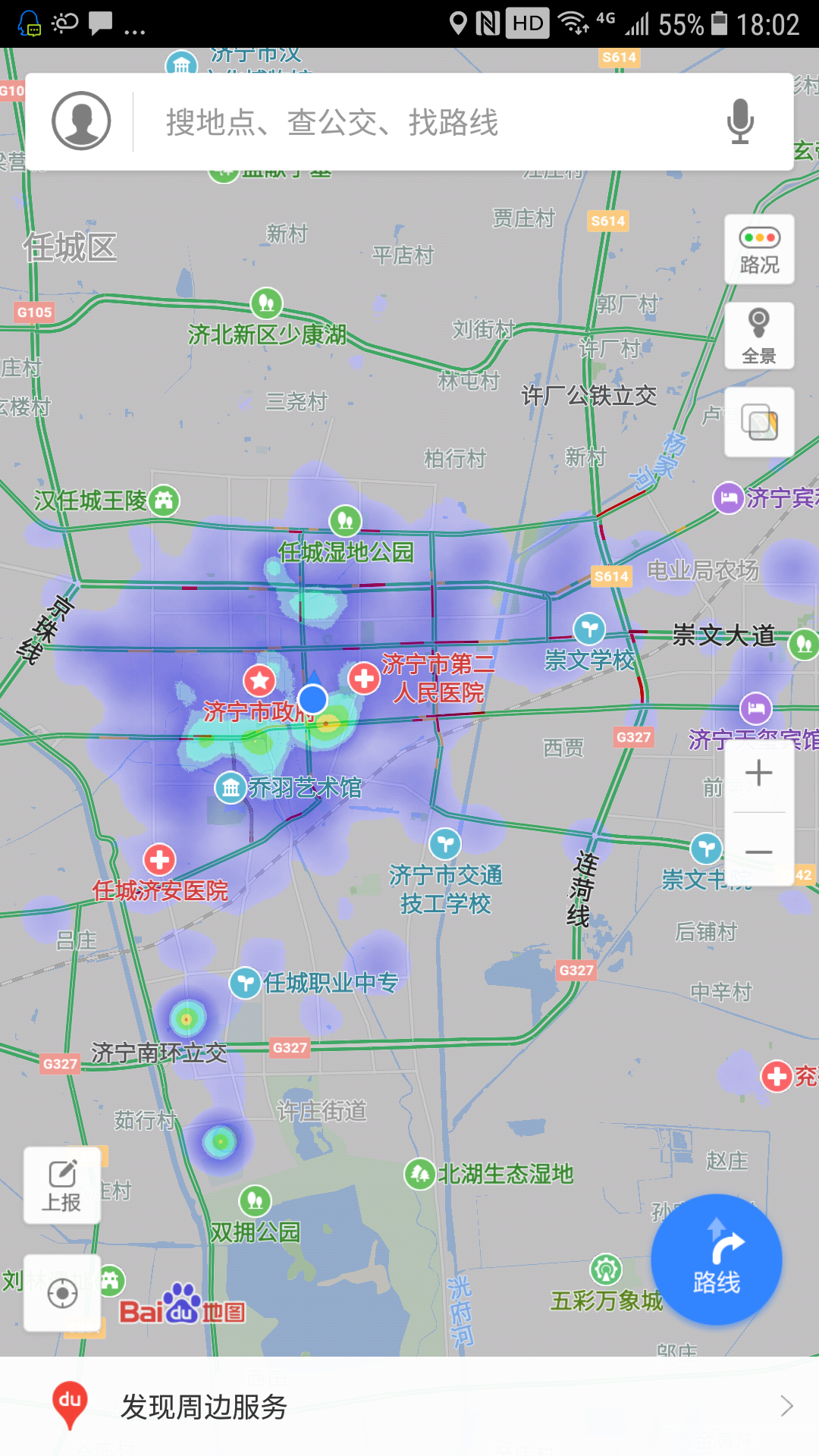Switch to panorama view via 全景 icon
The image size is (819, 1456).
758,335
